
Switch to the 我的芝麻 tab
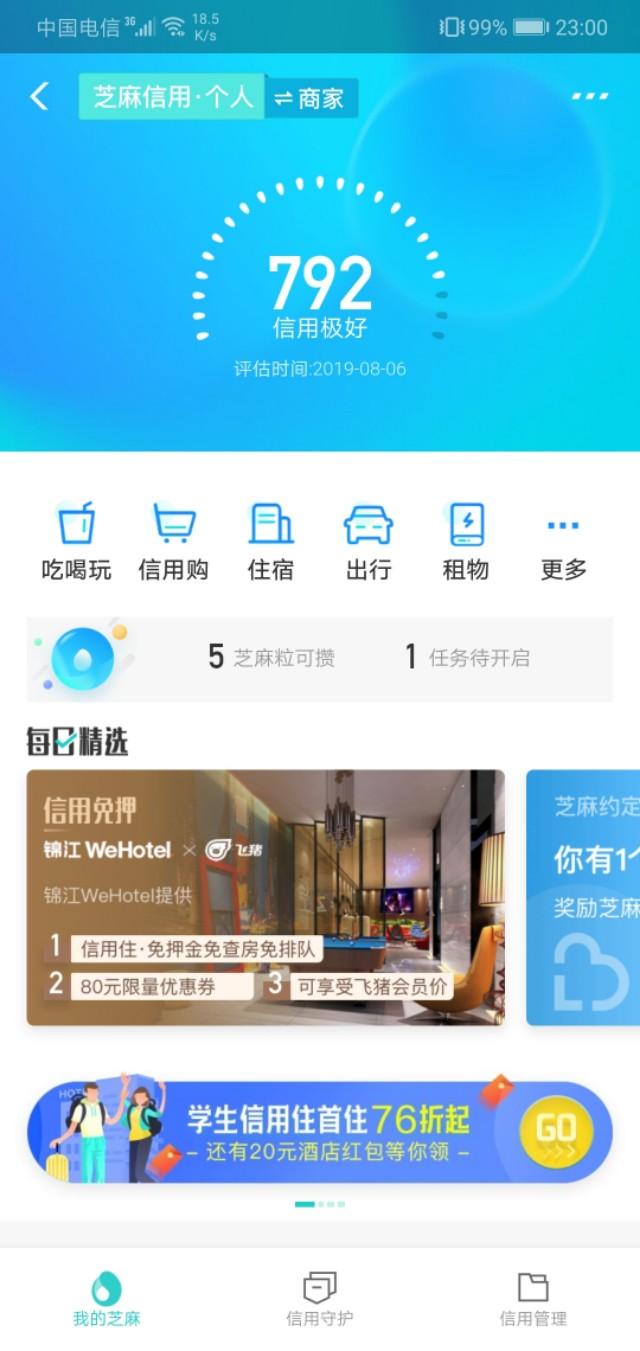point(107,1299)
